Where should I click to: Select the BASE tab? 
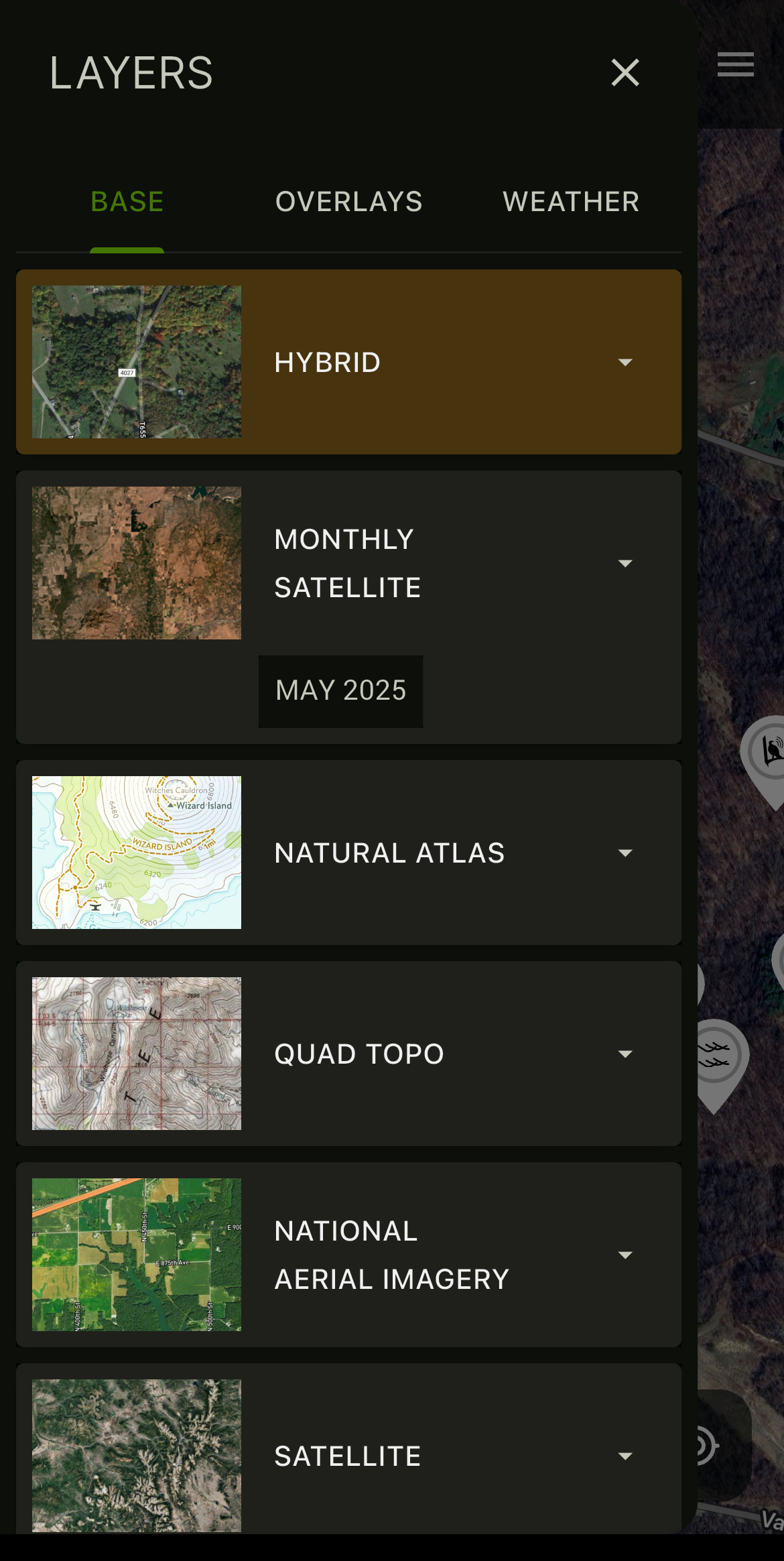pyautogui.click(x=127, y=201)
